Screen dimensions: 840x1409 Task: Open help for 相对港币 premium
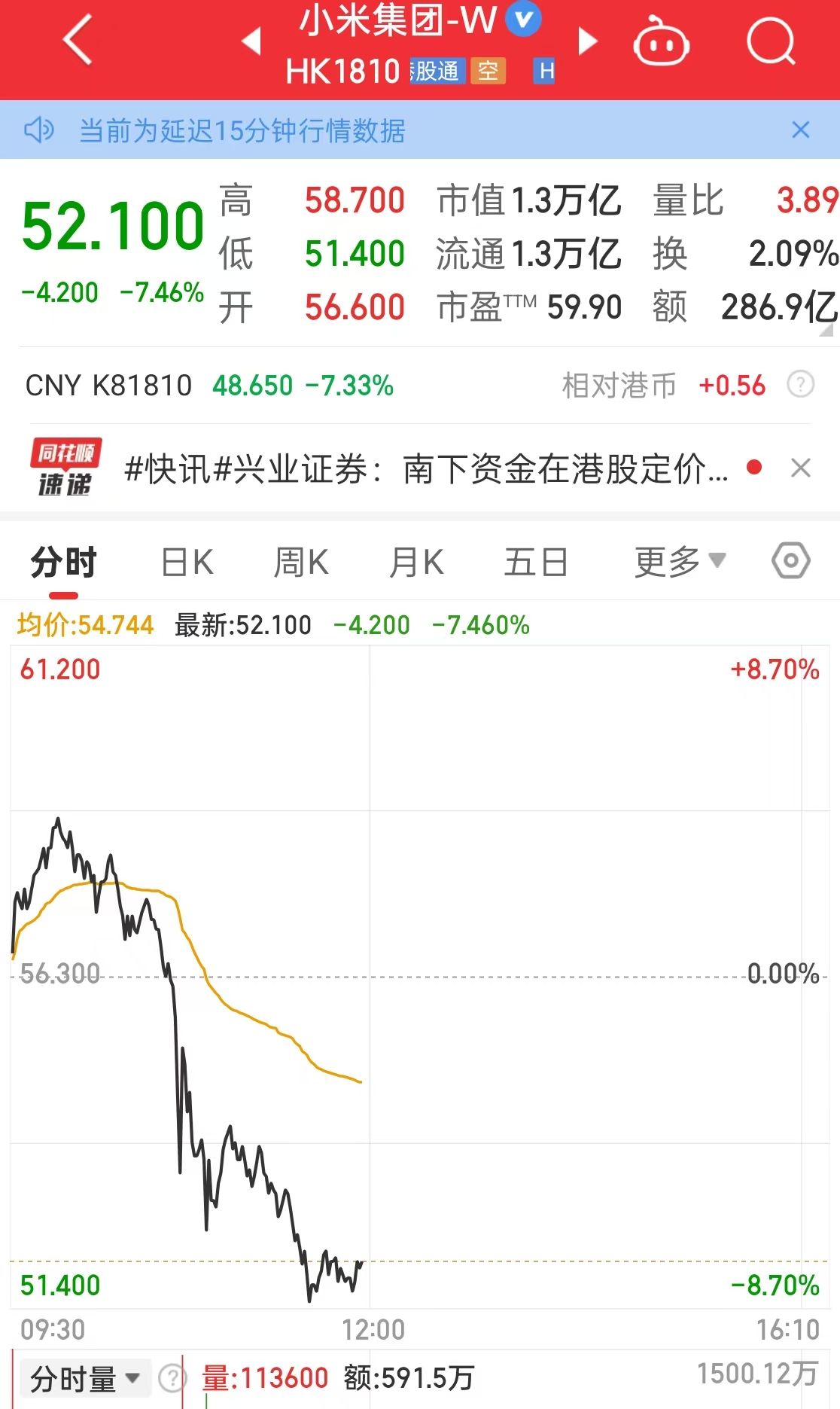click(800, 385)
